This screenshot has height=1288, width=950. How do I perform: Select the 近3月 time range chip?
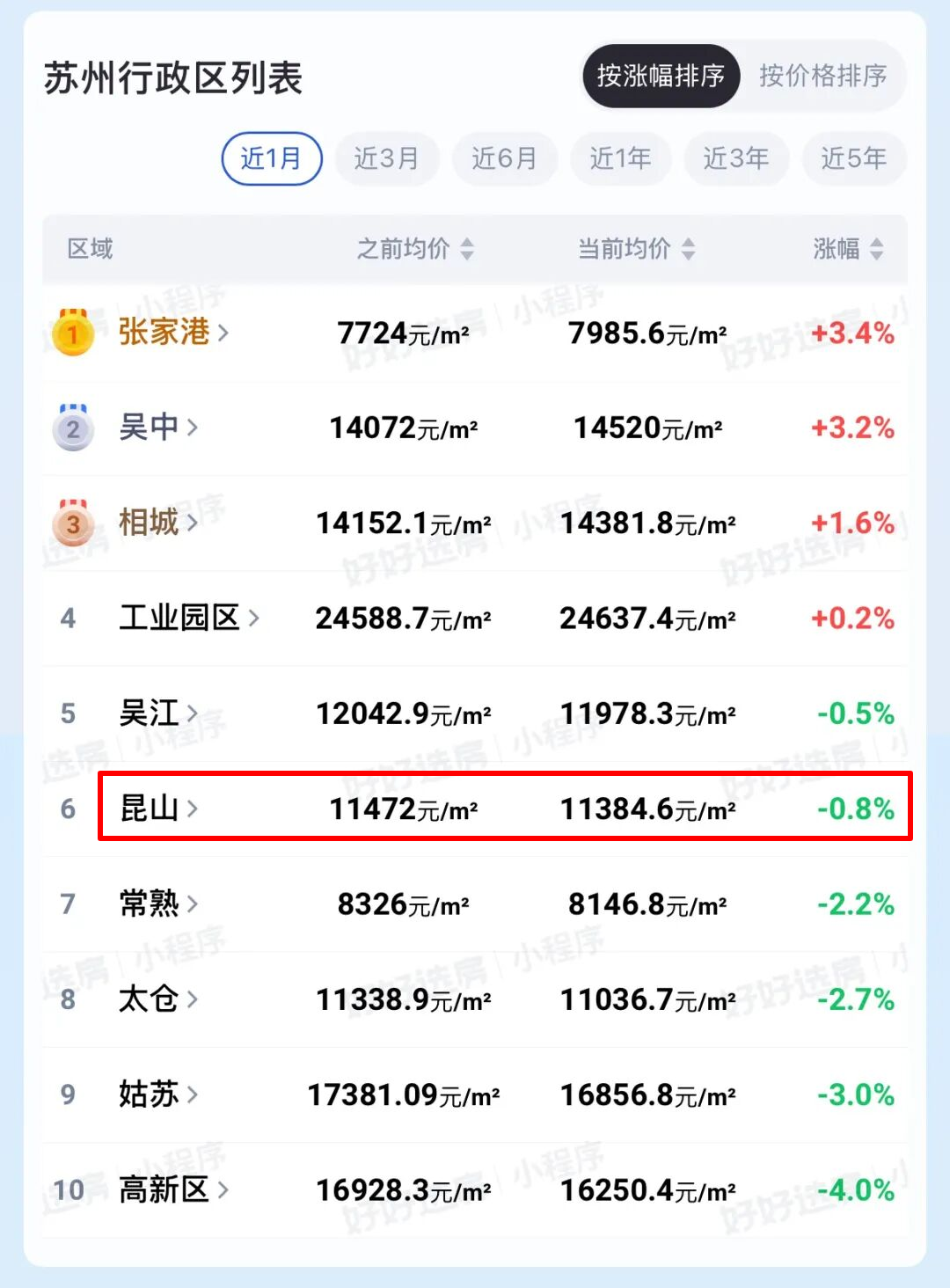[386, 158]
